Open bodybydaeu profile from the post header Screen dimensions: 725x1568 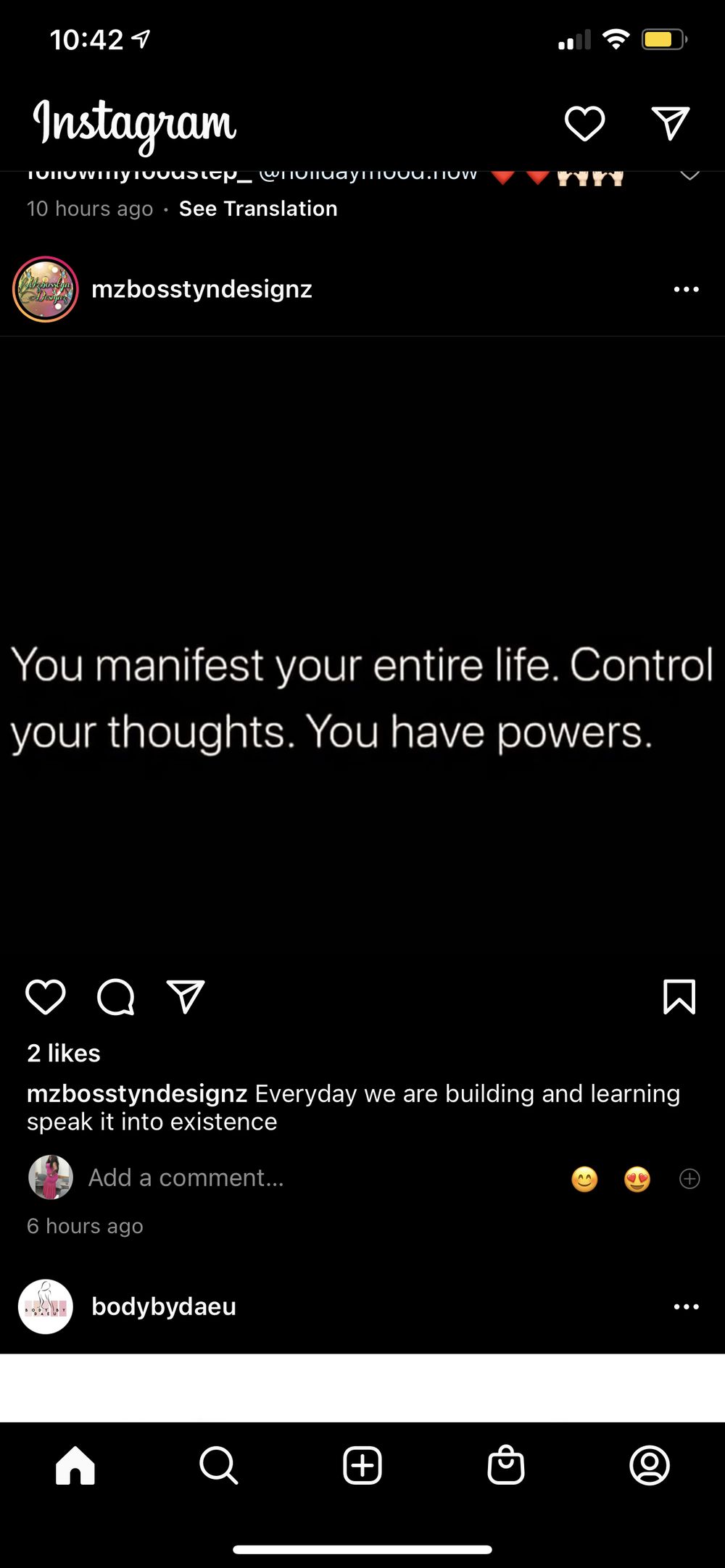pyautogui.click(x=164, y=1306)
